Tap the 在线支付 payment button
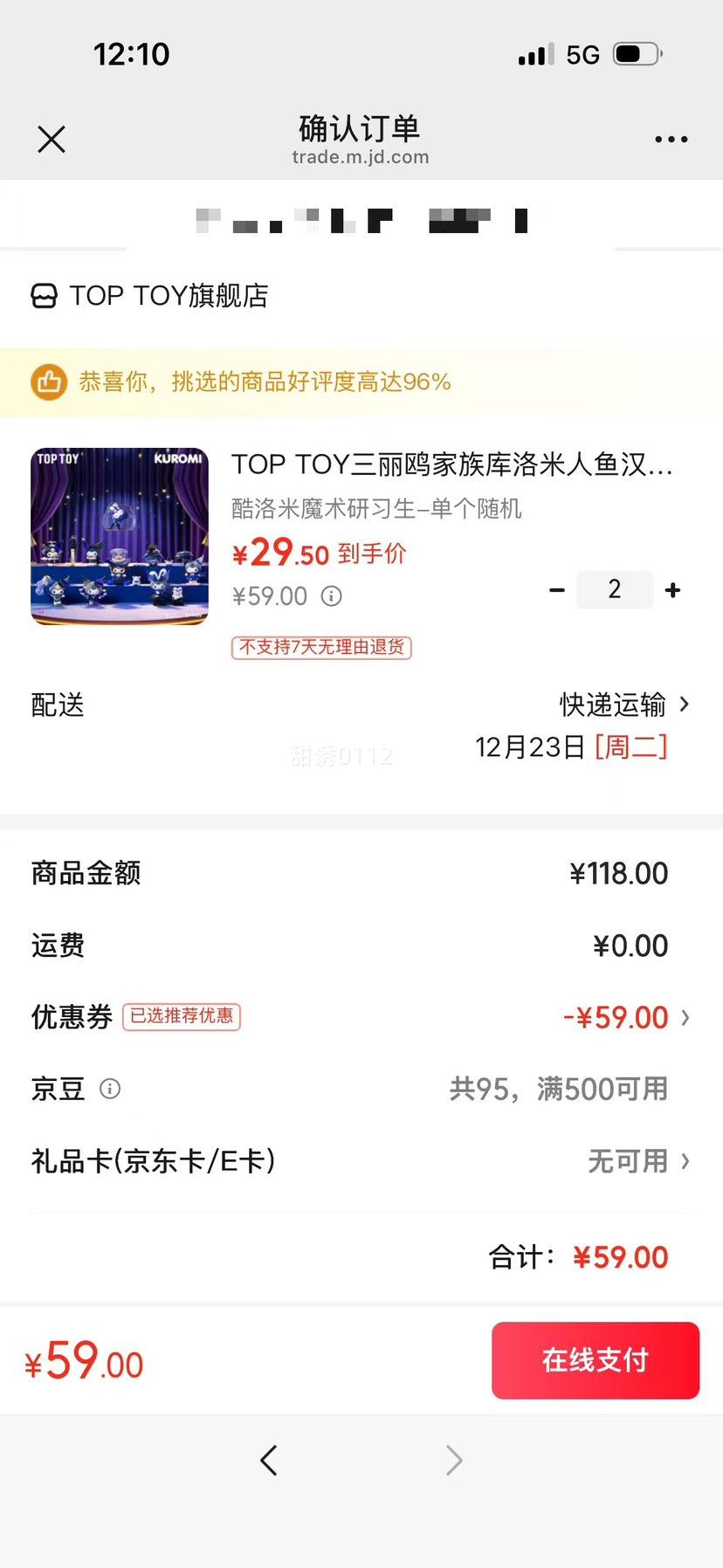723x1568 pixels. (595, 1360)
